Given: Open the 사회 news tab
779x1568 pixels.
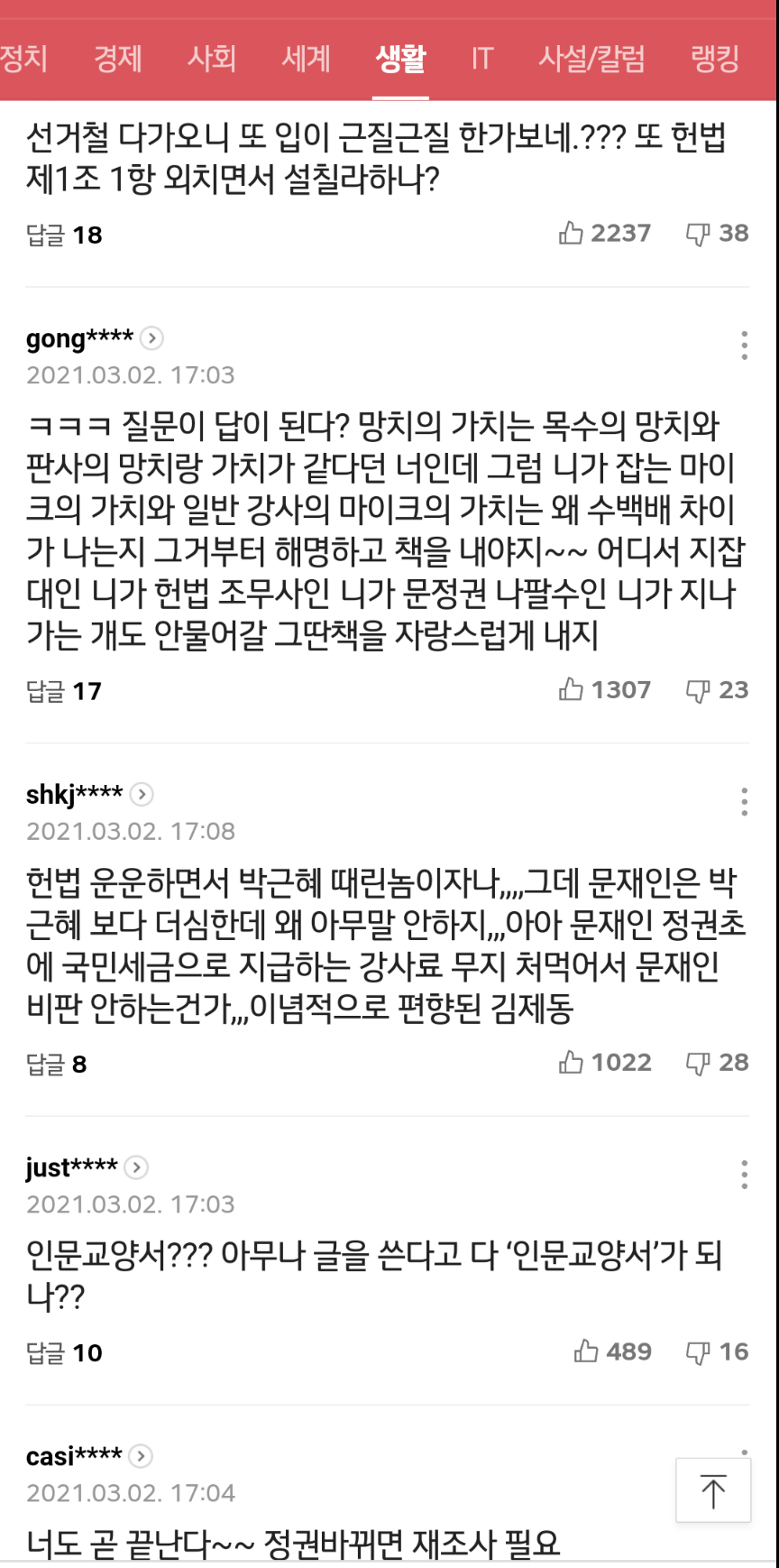Looking at the screenshot, I should pyautogui.click(x=212, y=60).
